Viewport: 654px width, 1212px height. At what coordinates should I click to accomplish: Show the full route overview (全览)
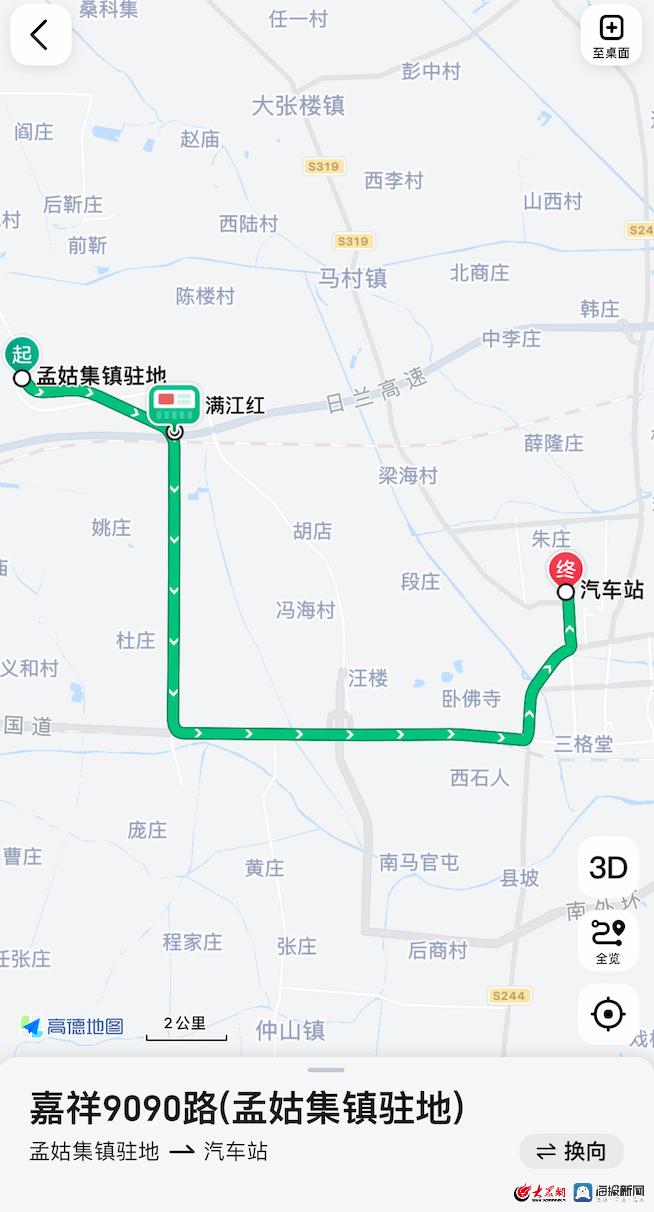[x=608, y=940]
